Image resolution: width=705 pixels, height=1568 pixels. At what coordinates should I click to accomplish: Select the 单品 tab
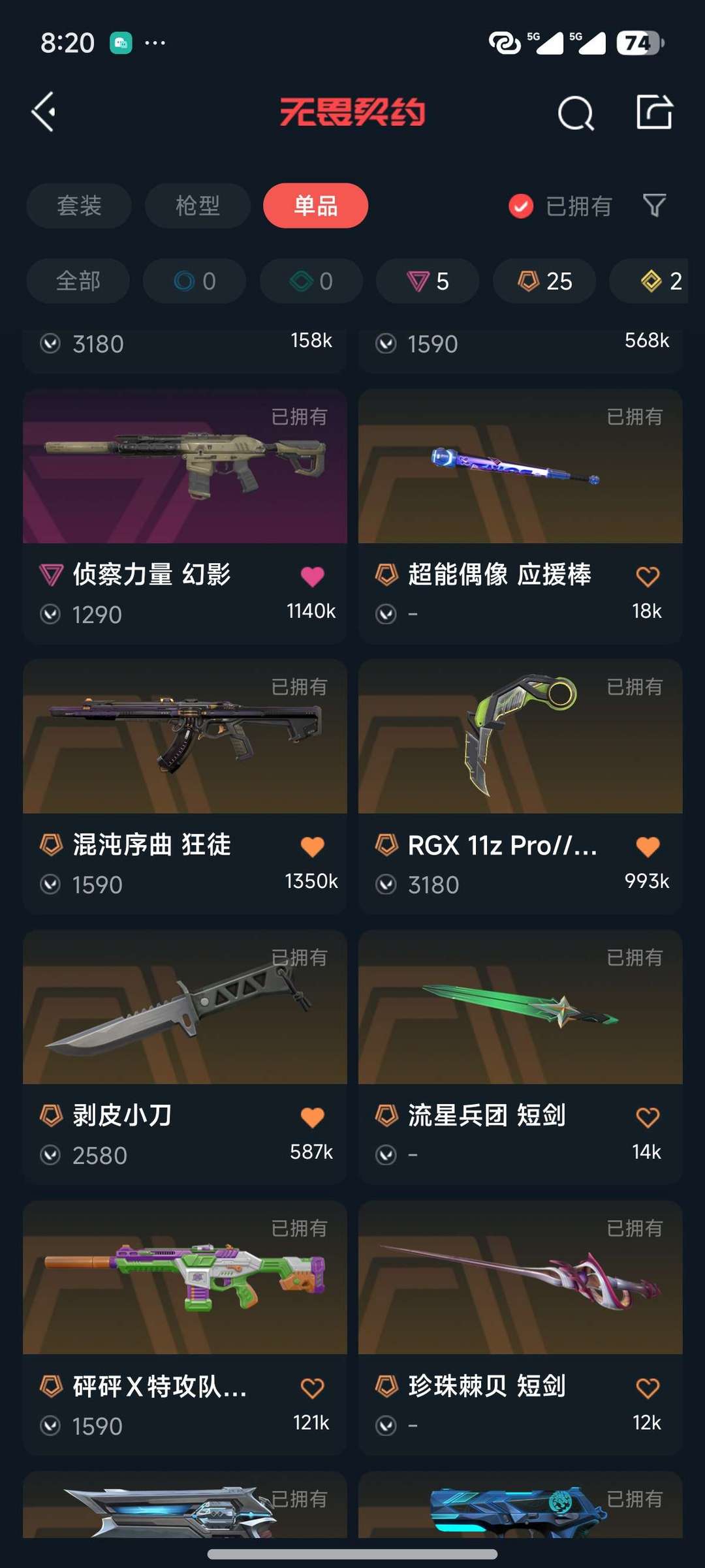(x=315, y=206)
